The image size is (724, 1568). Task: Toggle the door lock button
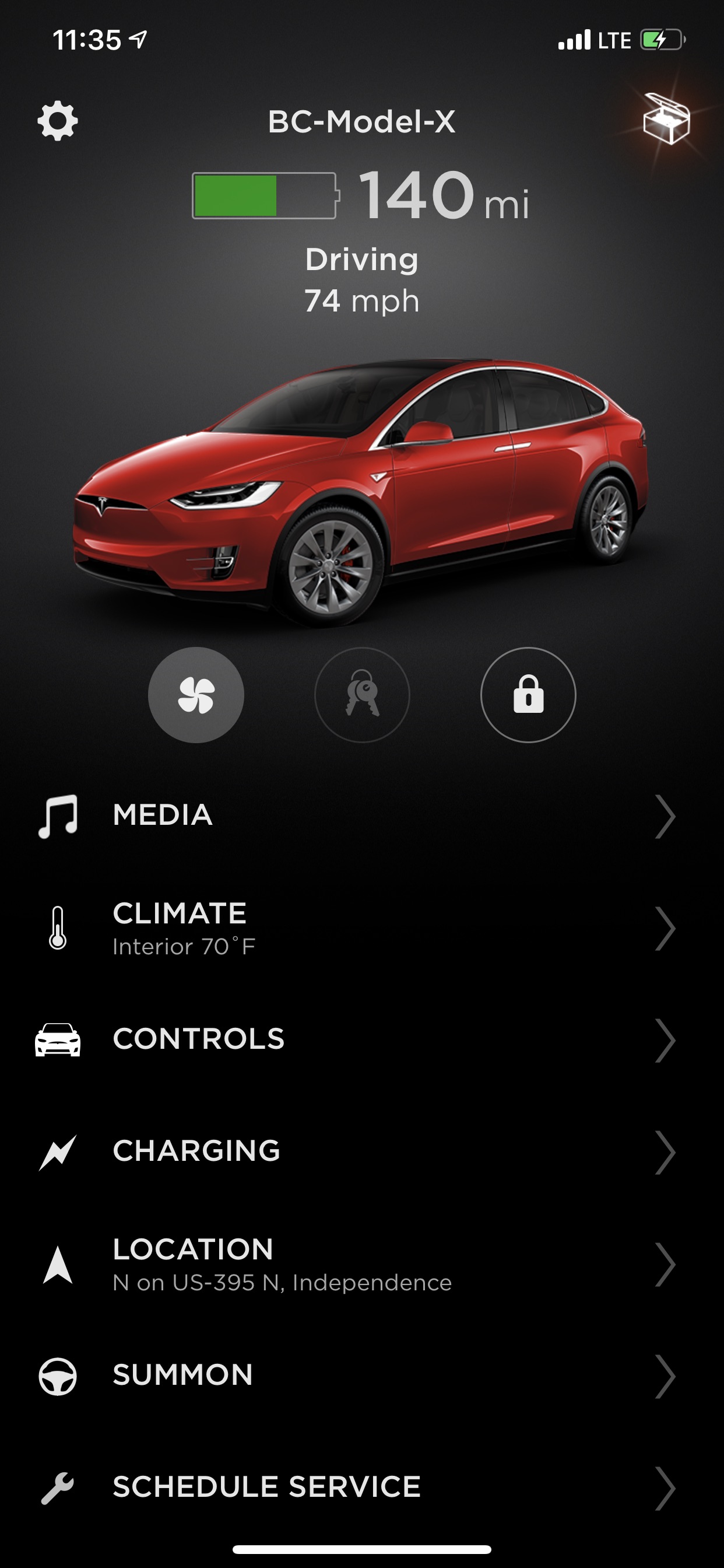528,695
